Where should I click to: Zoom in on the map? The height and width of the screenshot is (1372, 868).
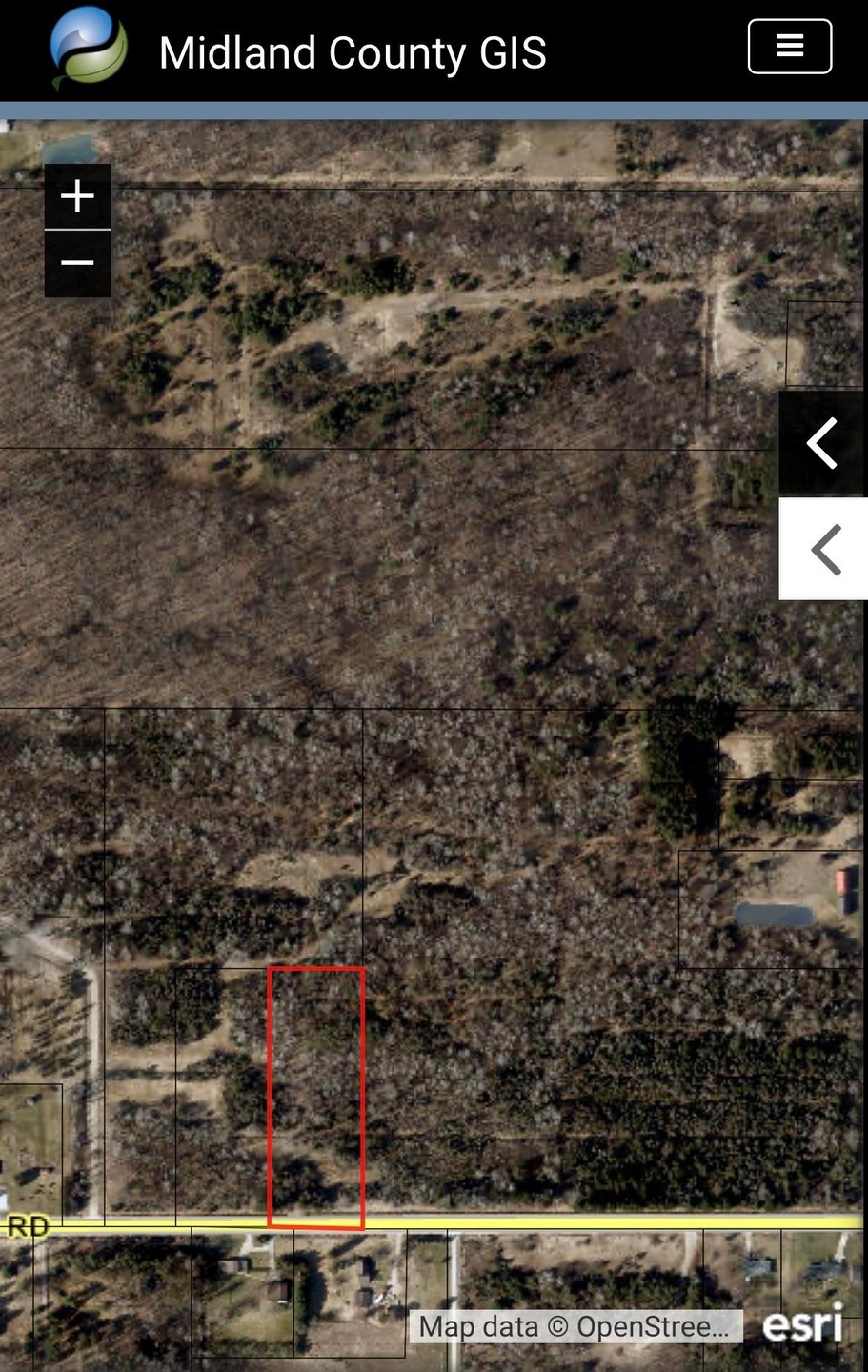pos(77,196)
